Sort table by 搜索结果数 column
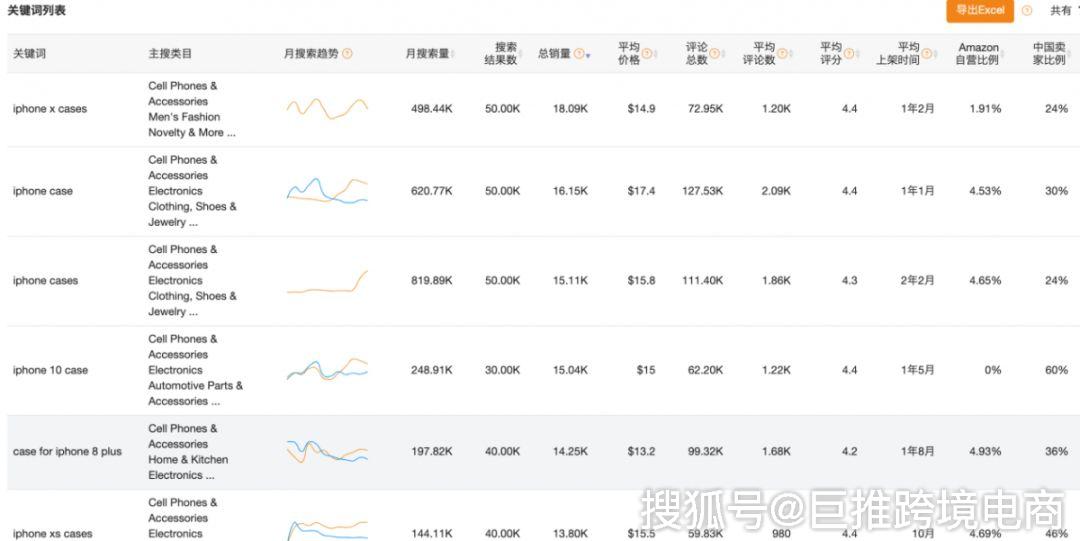This screenshot has width=1080, height=541. 523,54
